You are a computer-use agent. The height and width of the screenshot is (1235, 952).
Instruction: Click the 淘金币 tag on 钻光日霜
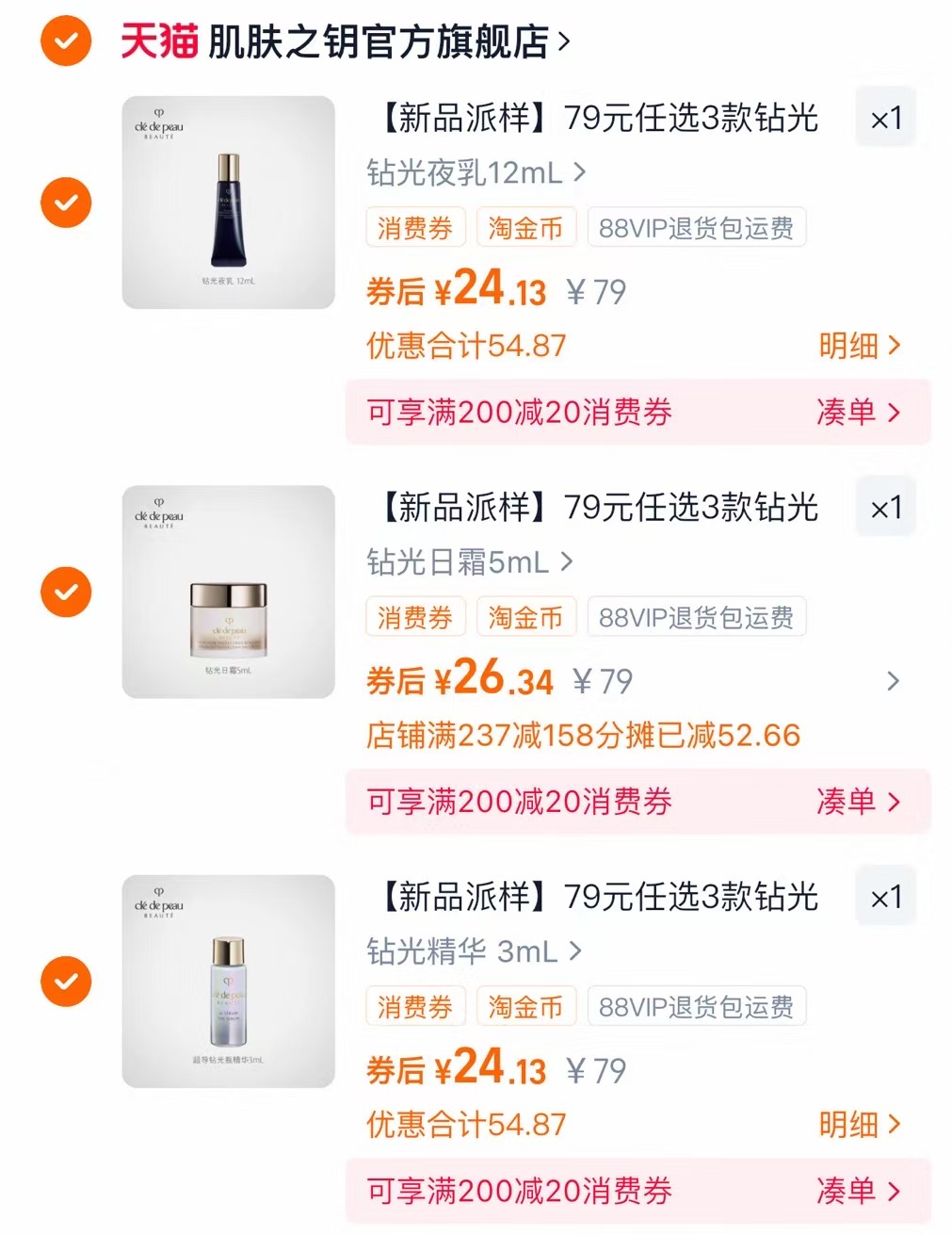[x=525, y=616]
